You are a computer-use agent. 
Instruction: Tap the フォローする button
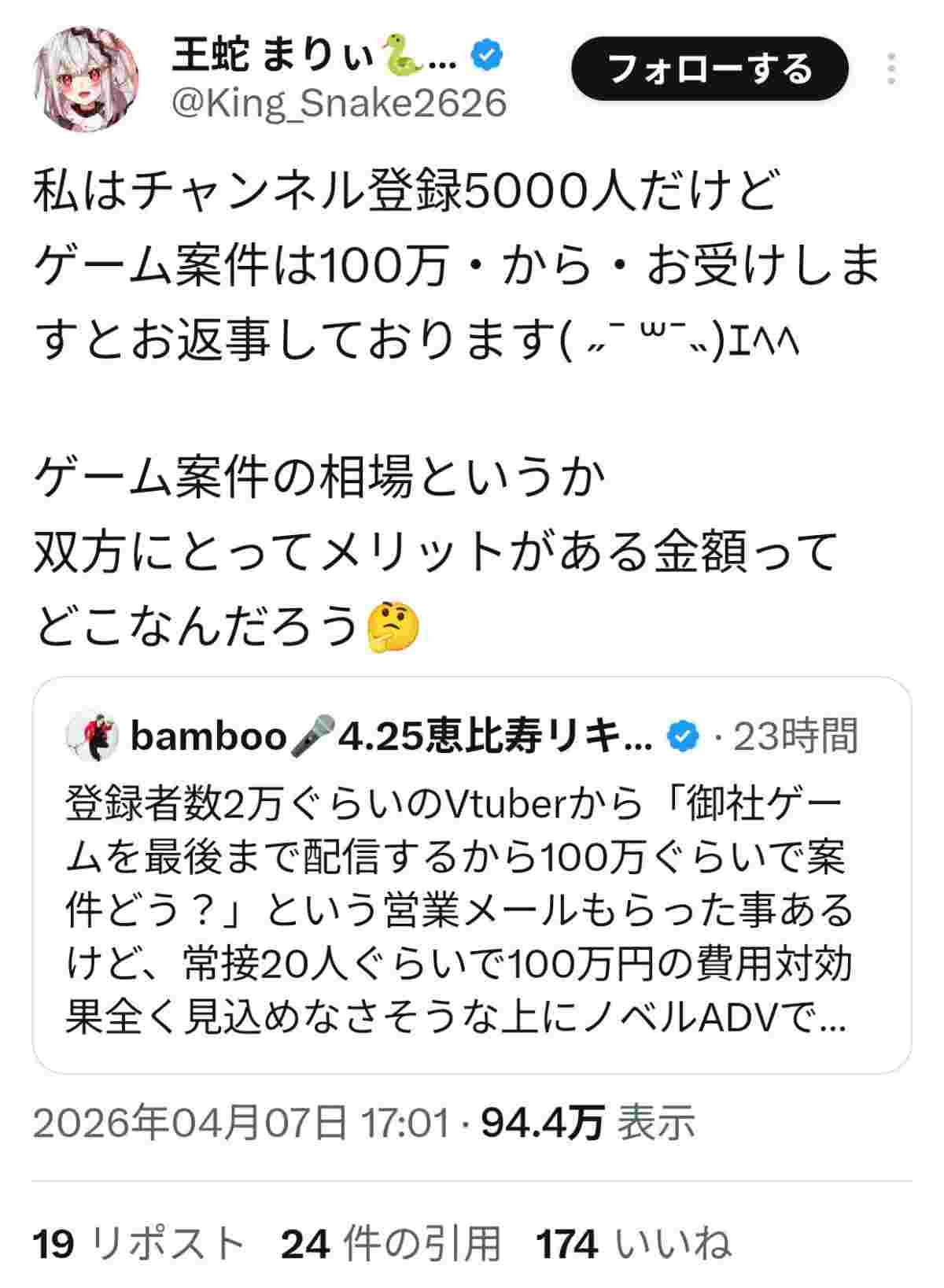tap(710, 69)
